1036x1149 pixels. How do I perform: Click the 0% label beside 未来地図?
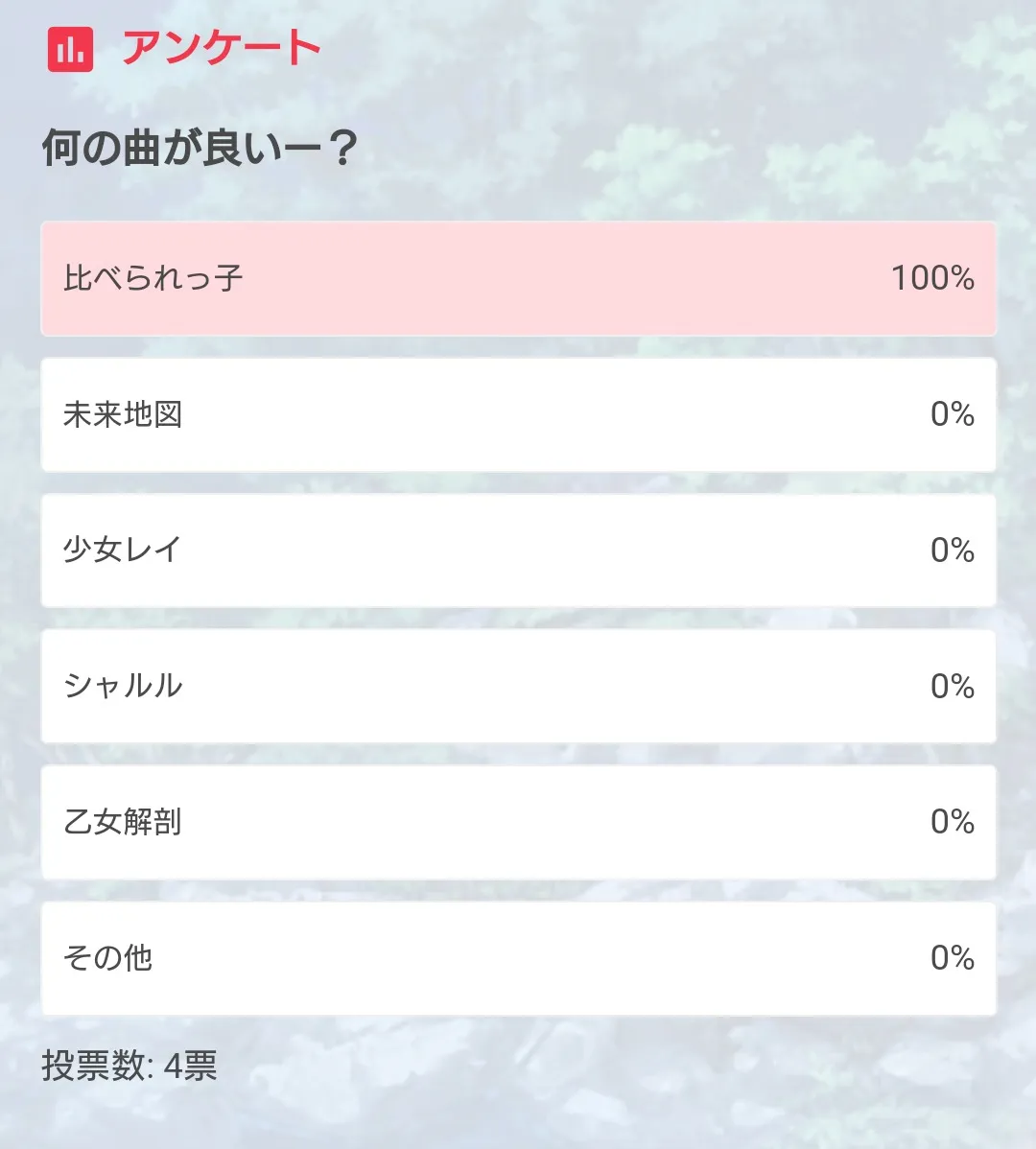coord(953,414)
